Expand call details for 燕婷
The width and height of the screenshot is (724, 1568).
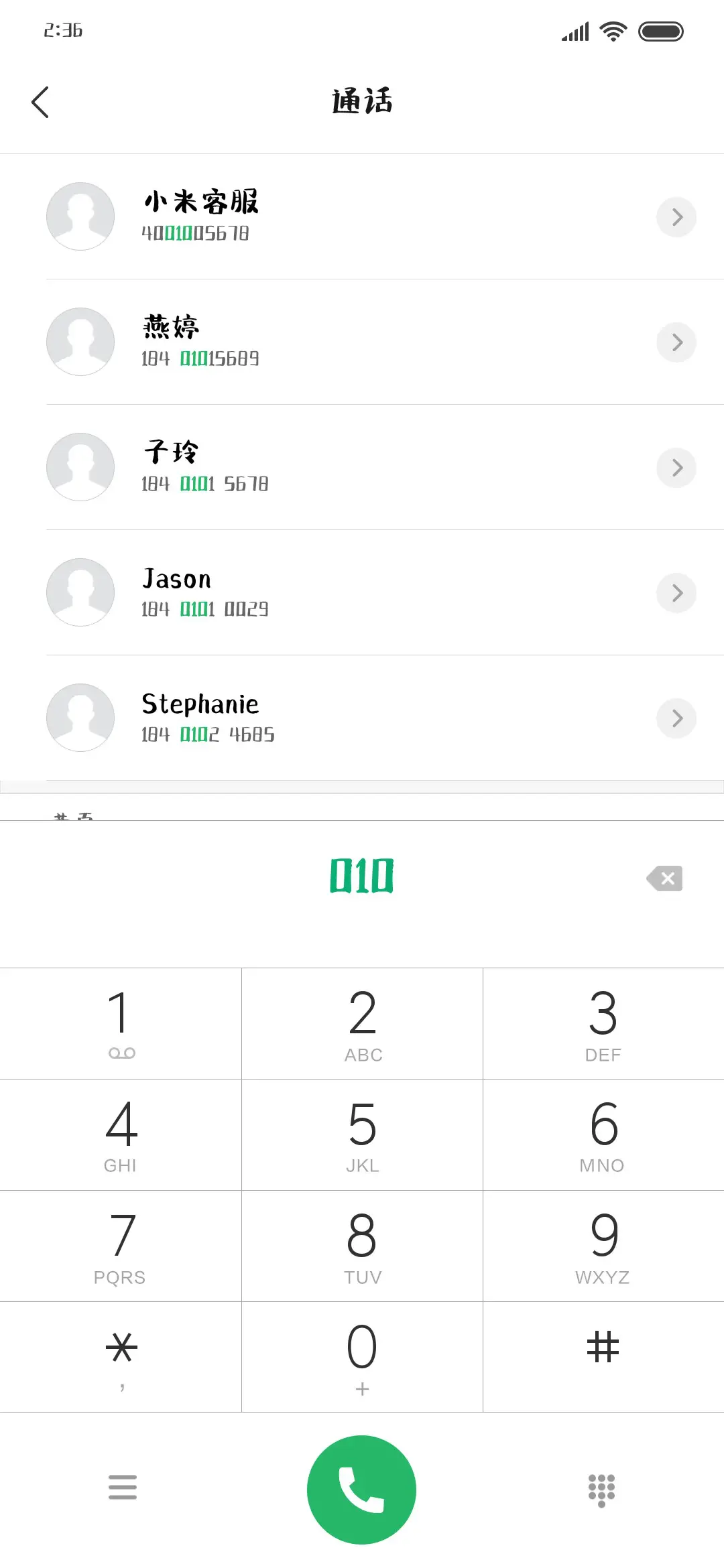click(x=676, y=342)
